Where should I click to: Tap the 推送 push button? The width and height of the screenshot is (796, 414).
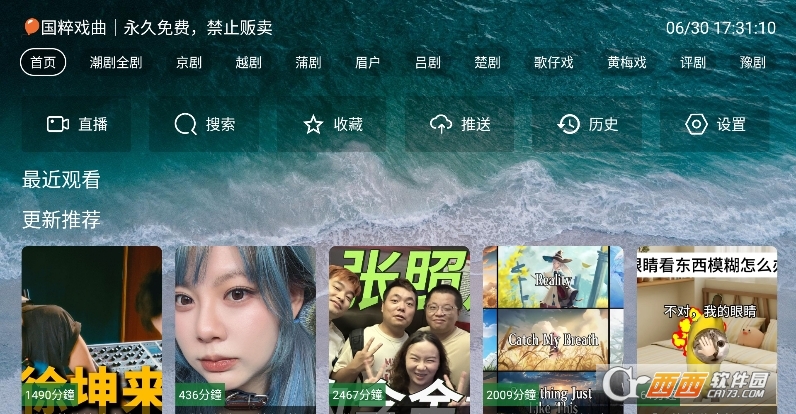pos(460,124)
